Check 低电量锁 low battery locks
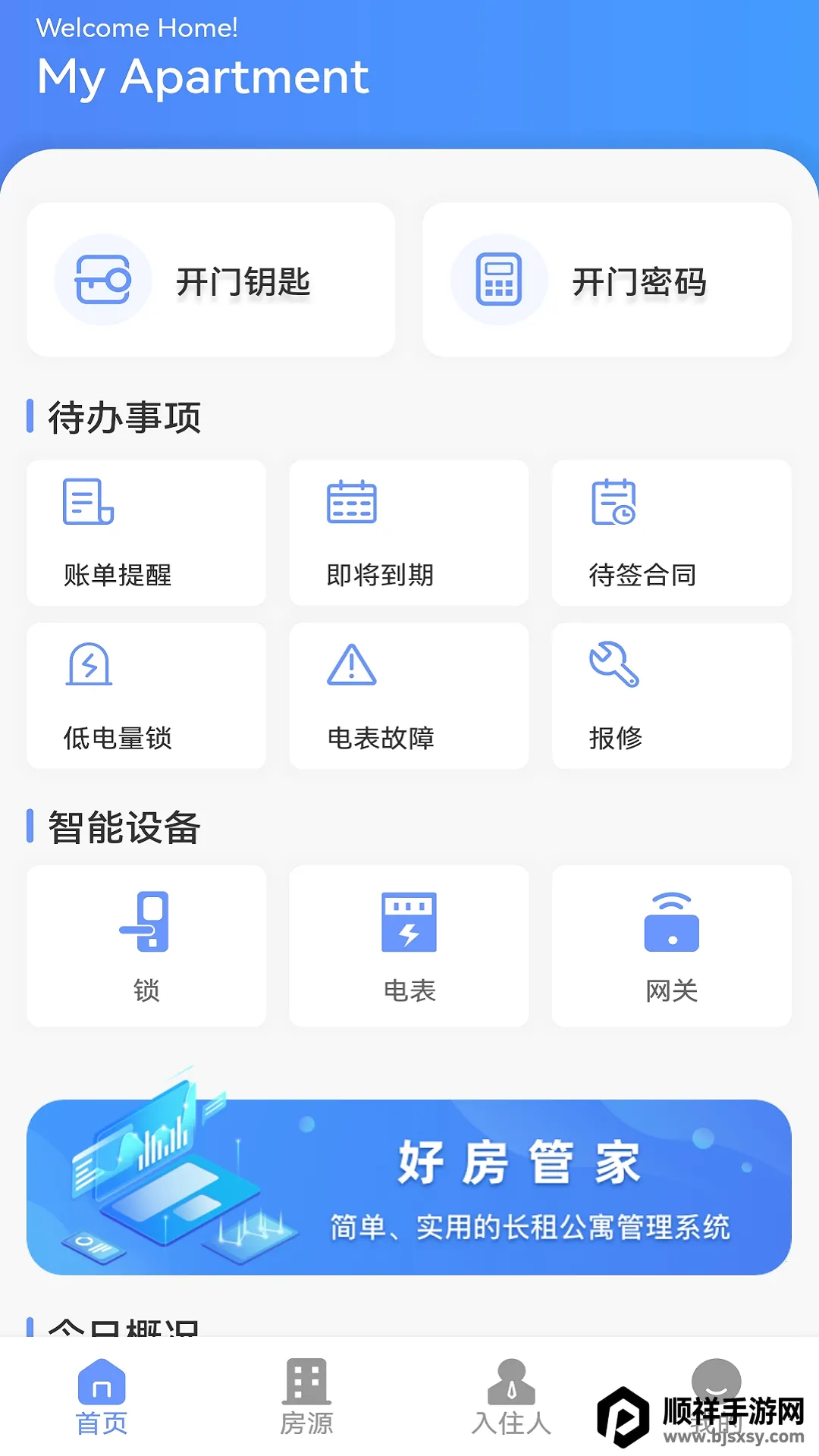The image size is (819, 1456). [146, 696]
